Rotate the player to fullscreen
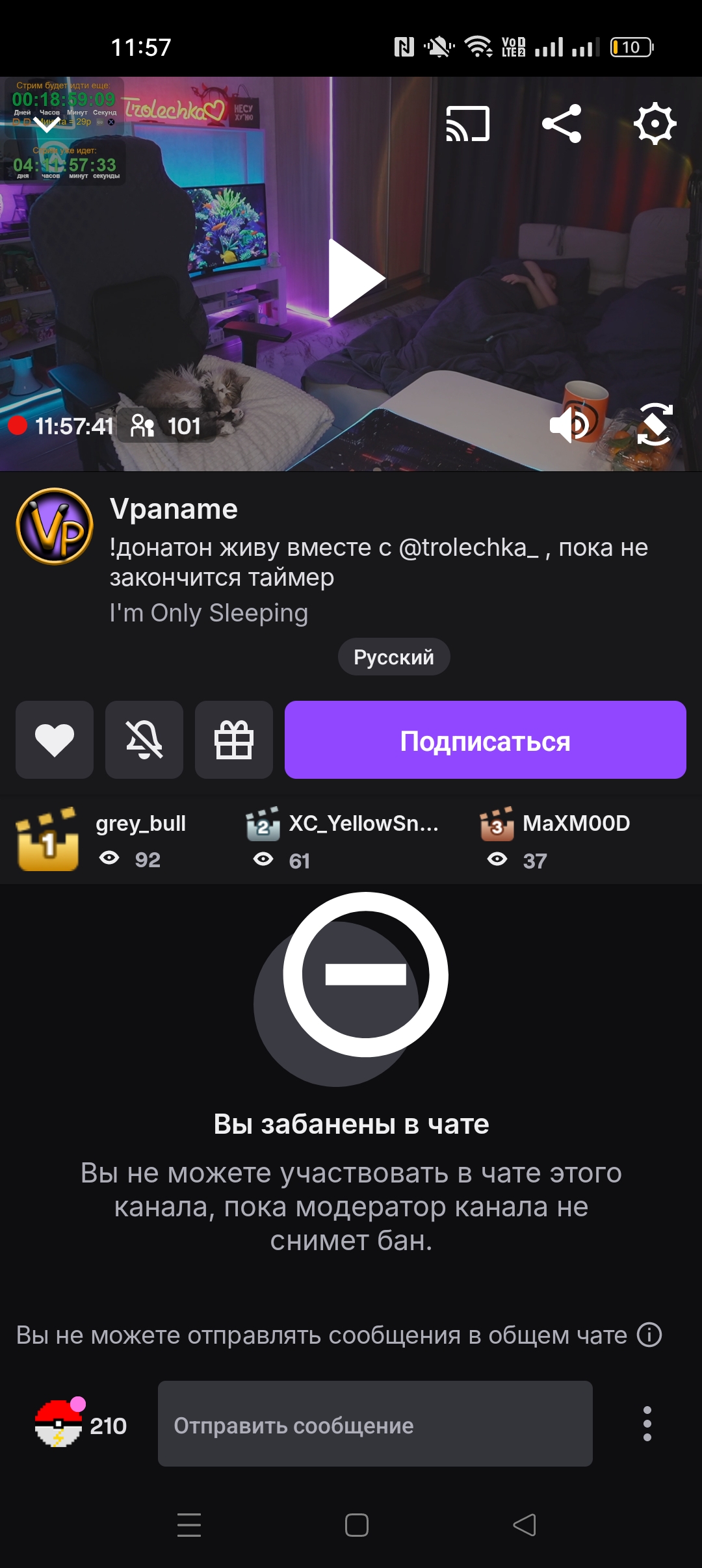This screenshot has height=1568, width=702. click(655, 424)
